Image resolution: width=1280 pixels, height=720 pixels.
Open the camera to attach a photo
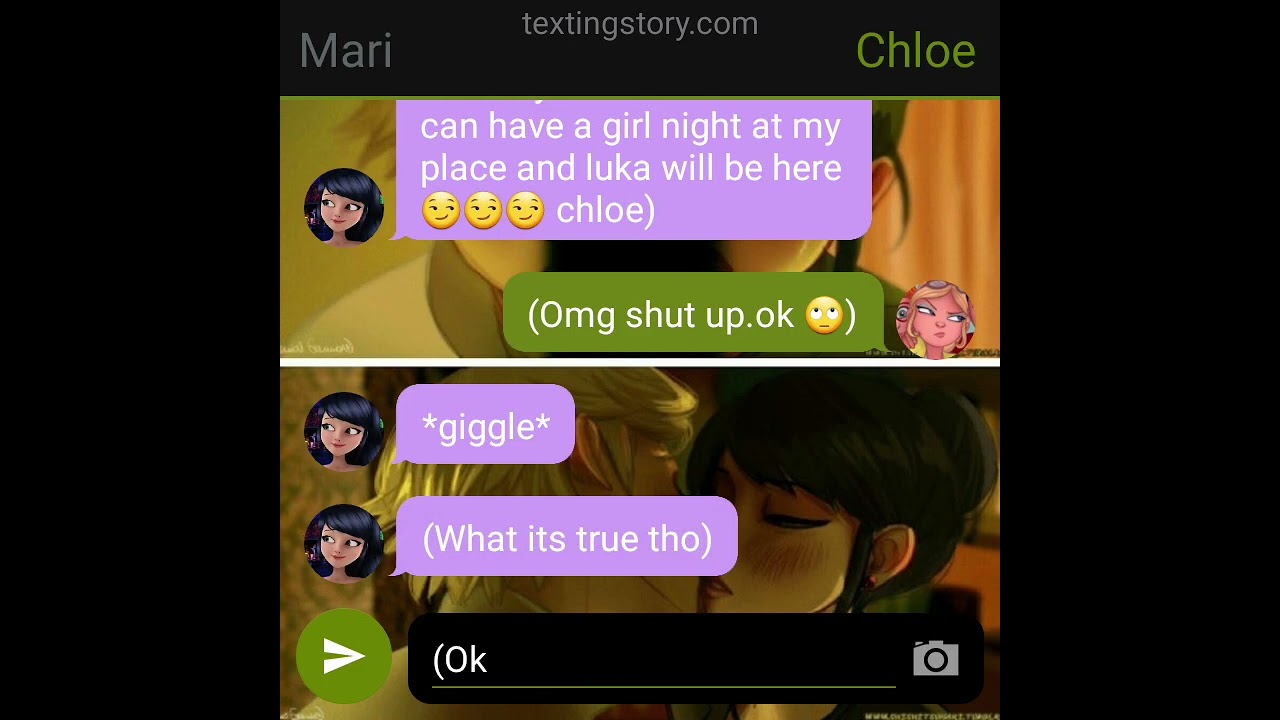pos(935,659)
